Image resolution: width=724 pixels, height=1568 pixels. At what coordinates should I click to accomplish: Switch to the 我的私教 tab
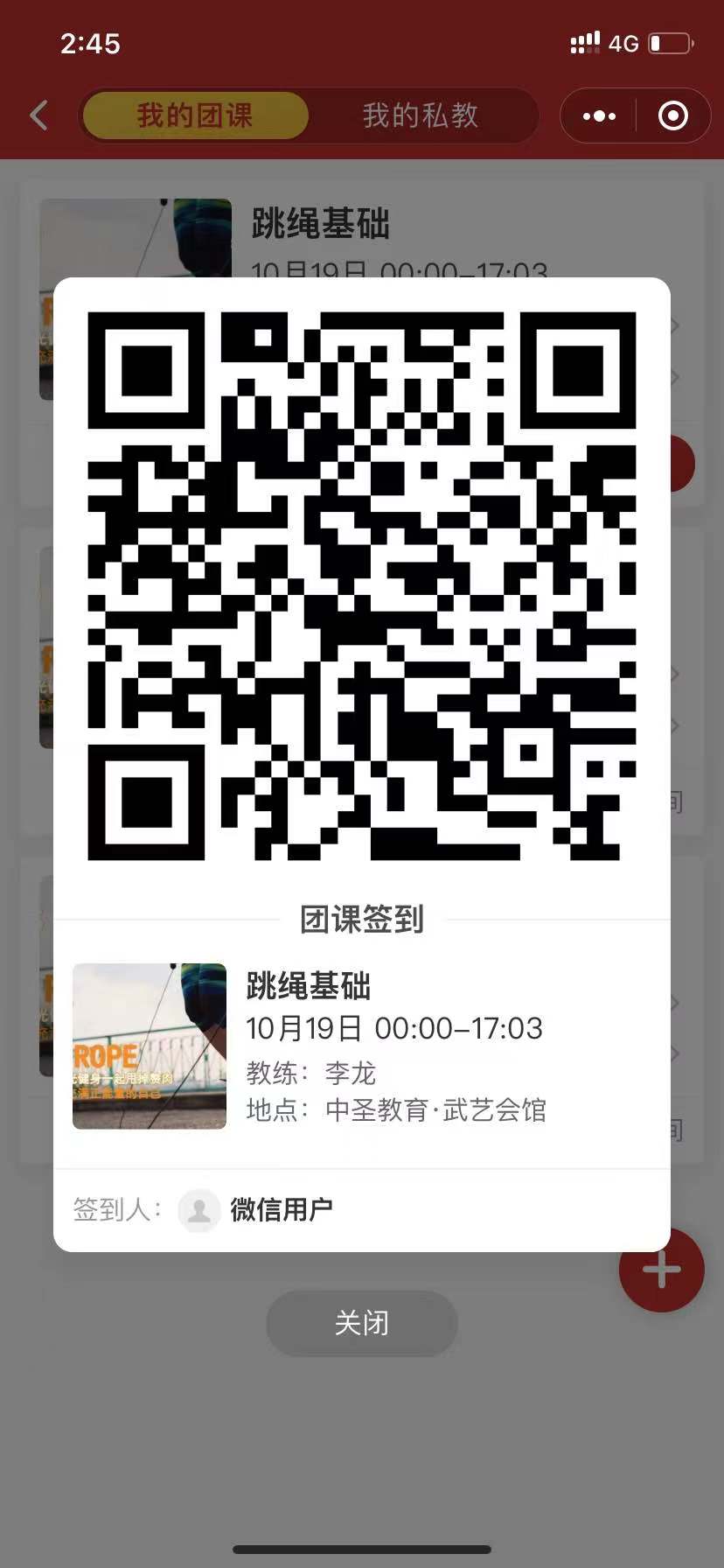[421, 115]
